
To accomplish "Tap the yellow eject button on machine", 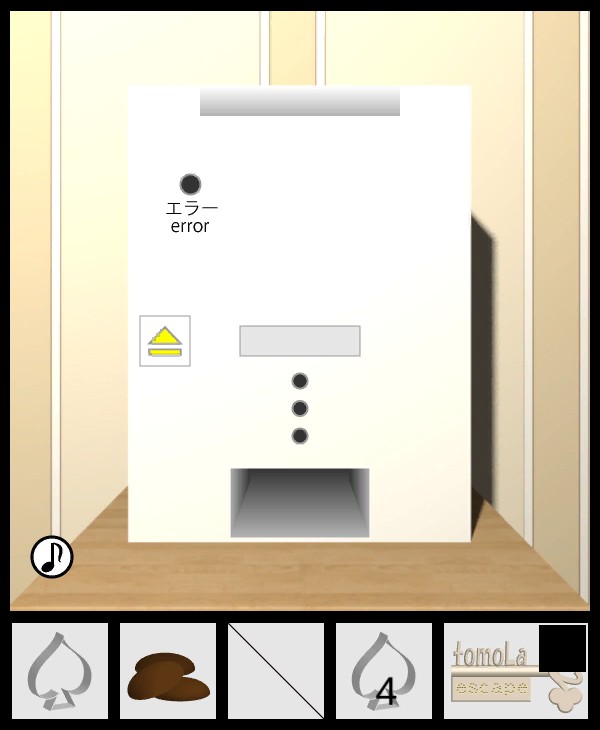I will tap(165, 341).
